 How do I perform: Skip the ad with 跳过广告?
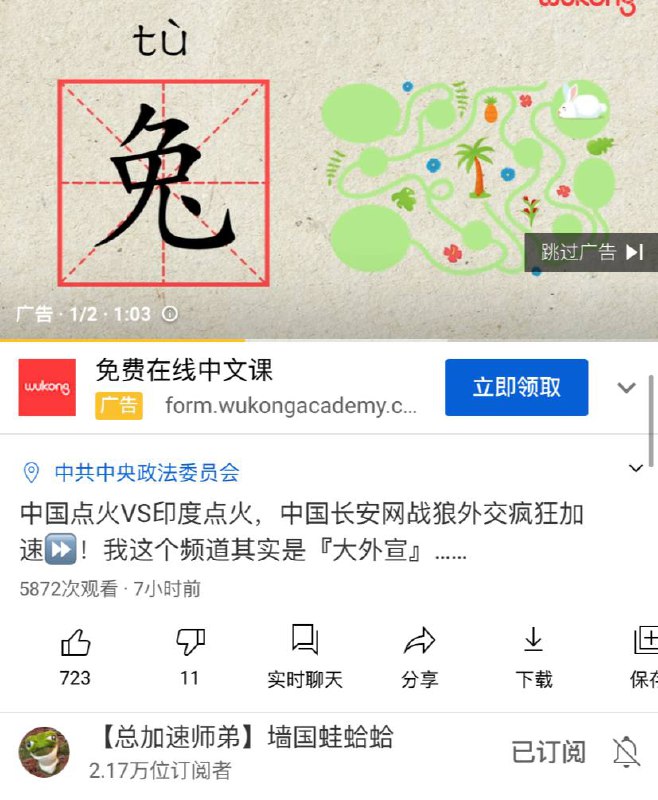592,252
